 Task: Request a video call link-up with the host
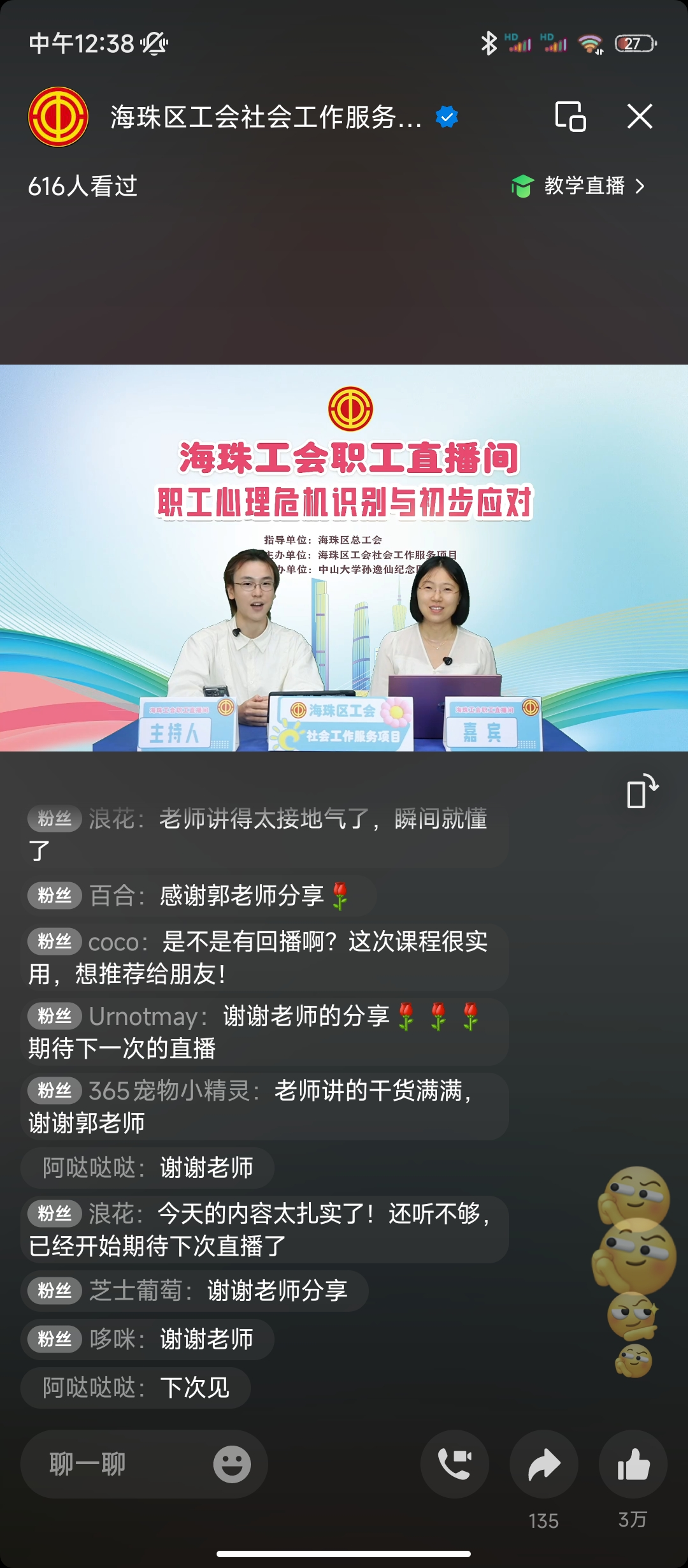(x=455, y=1464)
